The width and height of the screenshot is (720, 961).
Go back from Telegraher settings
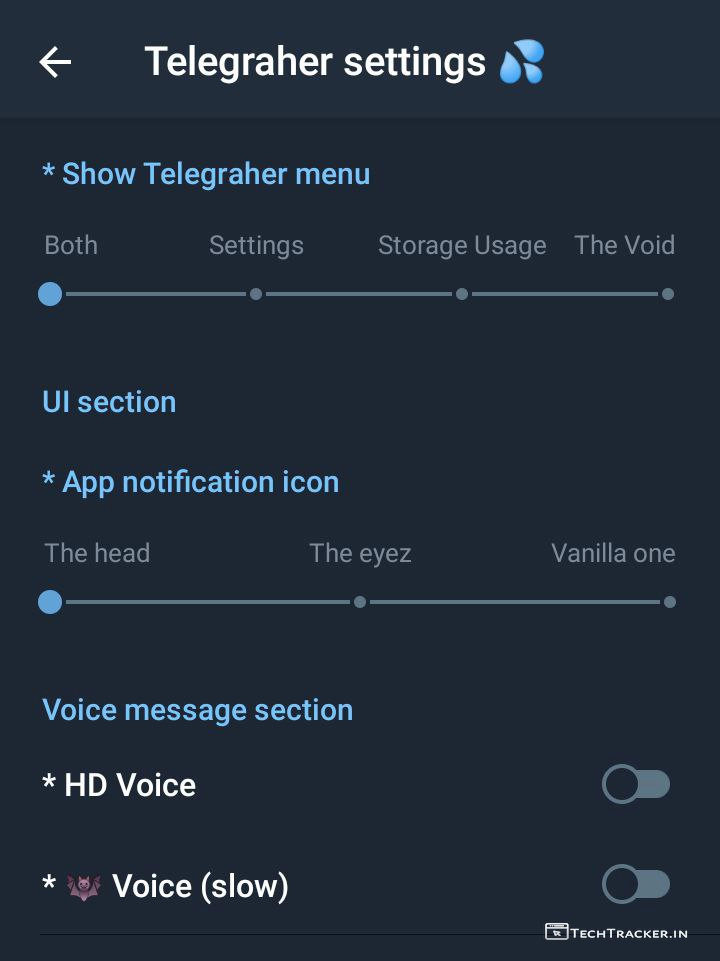click(55, 62)
